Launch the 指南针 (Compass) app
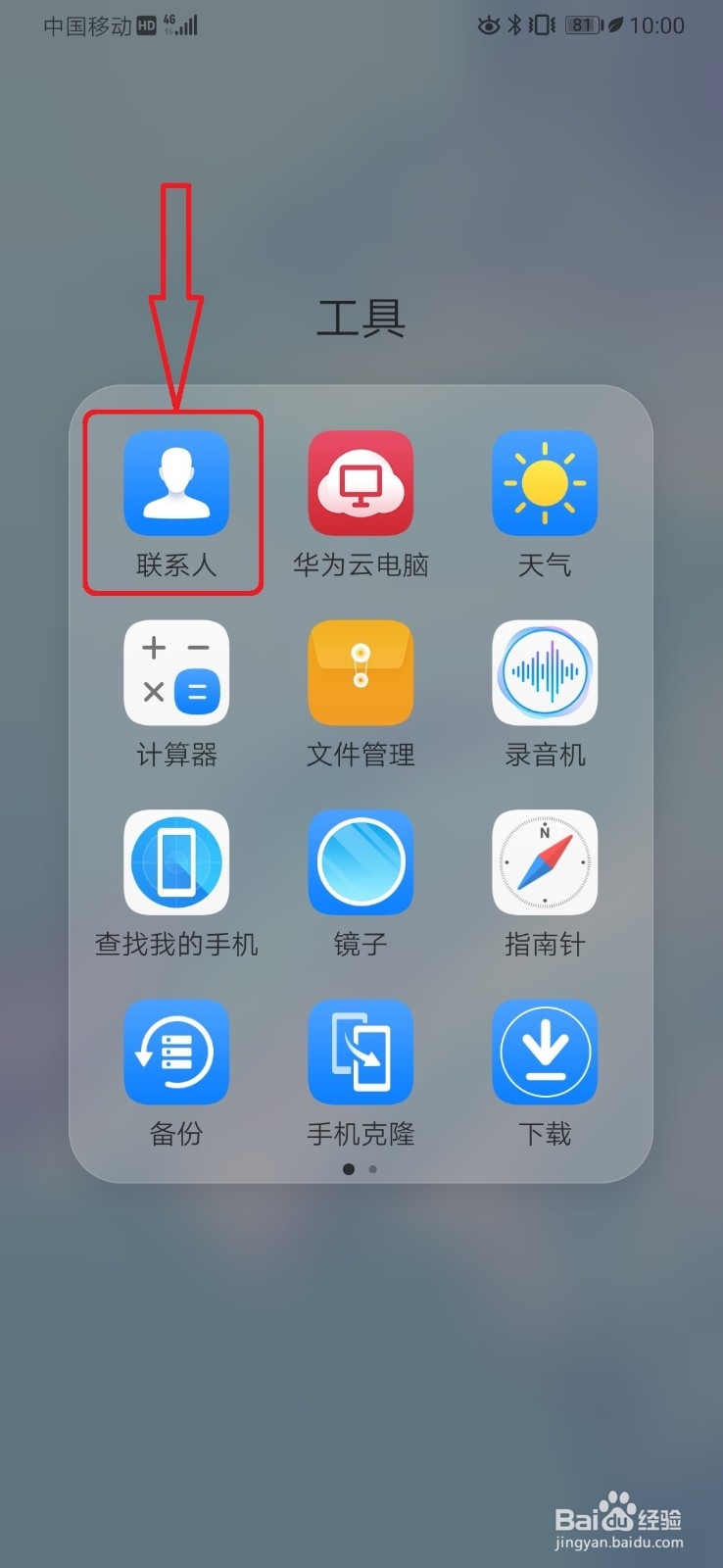Screen dimensions: 723x1568 click(545, 862)
